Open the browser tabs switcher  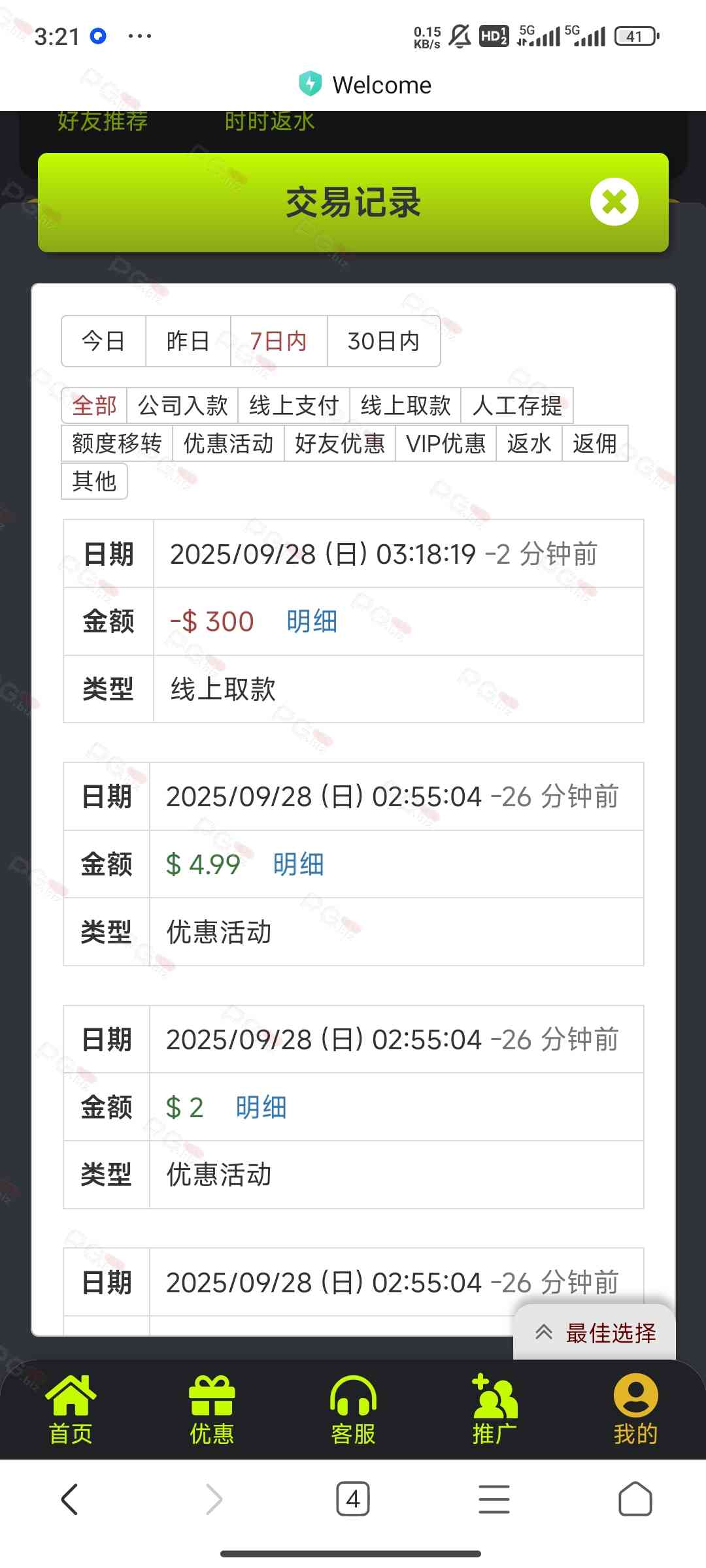(353, 1499)
